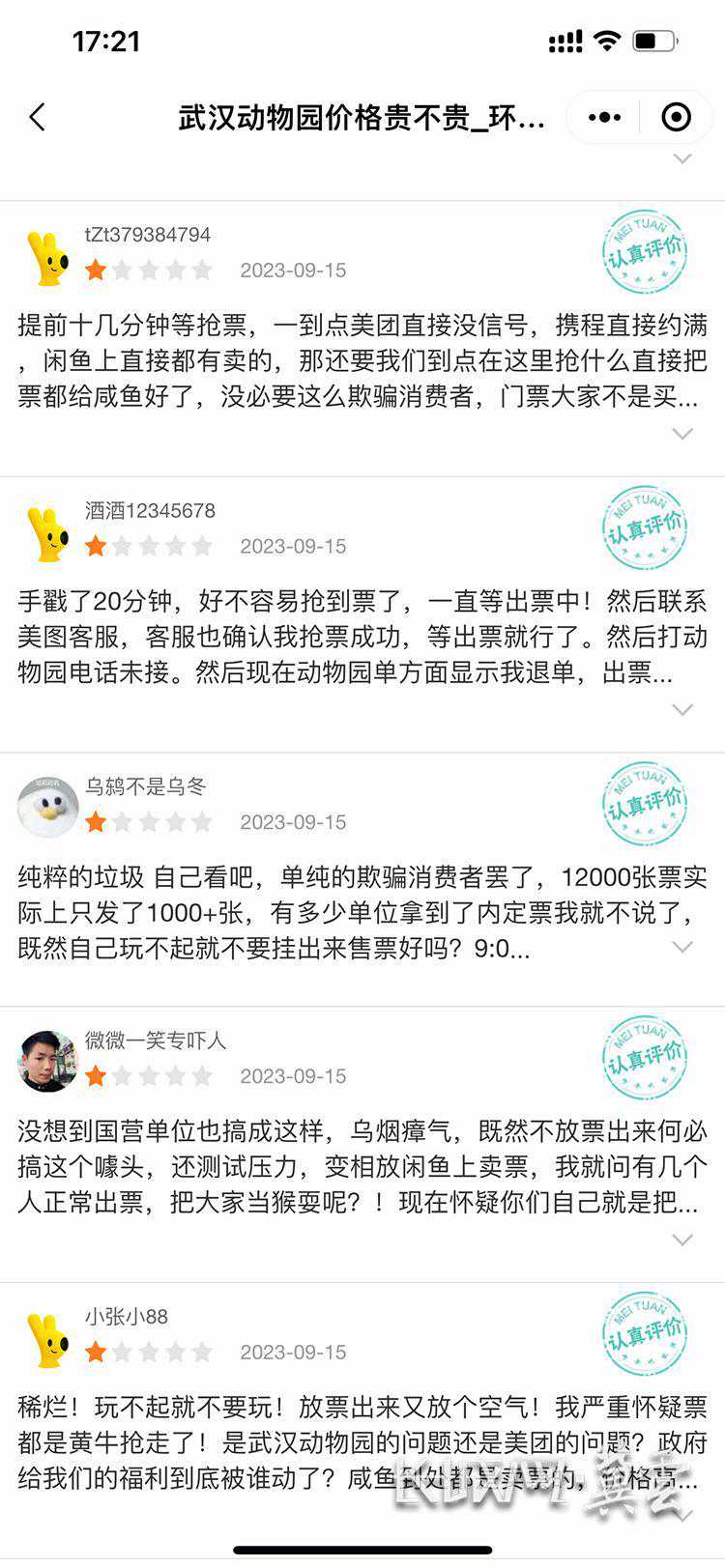
Task: Expand the review by 乌鸫不是乌冬
Action: point(682,948)
